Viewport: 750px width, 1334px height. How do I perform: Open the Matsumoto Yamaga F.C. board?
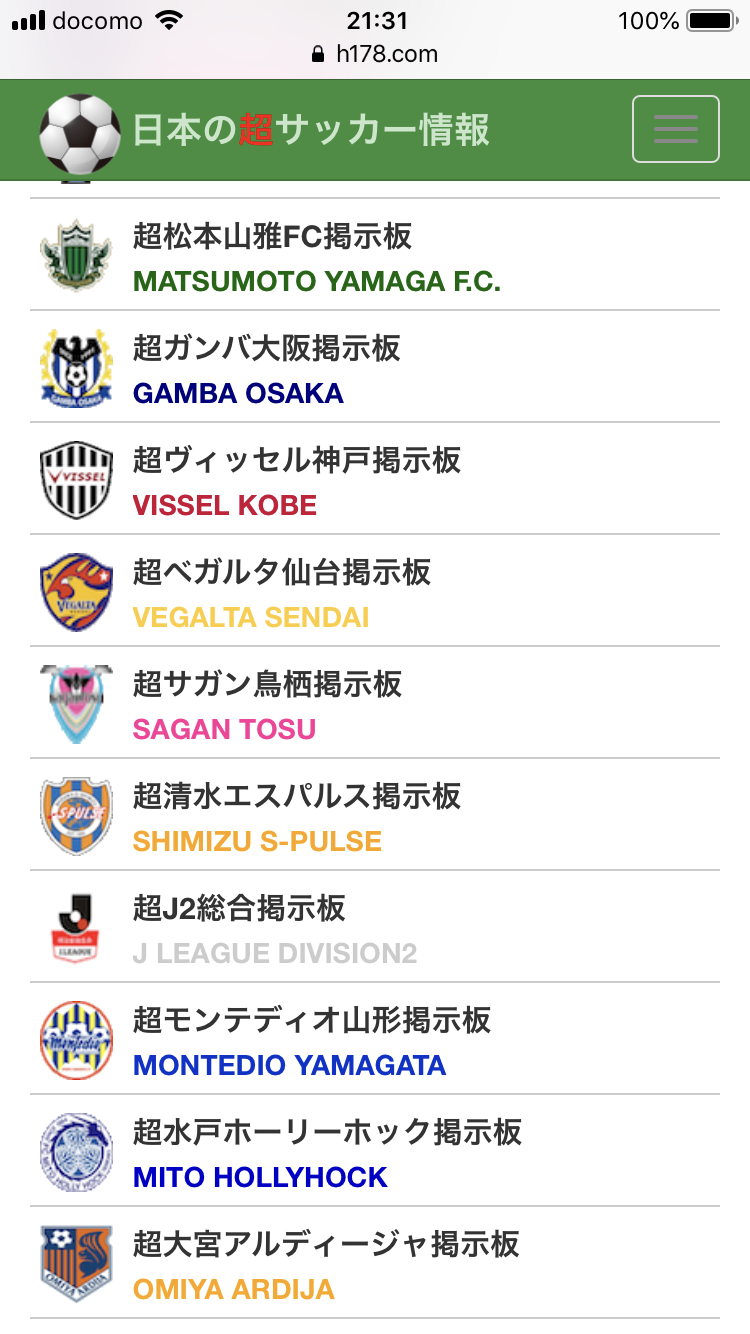click(x=316, y=257)
